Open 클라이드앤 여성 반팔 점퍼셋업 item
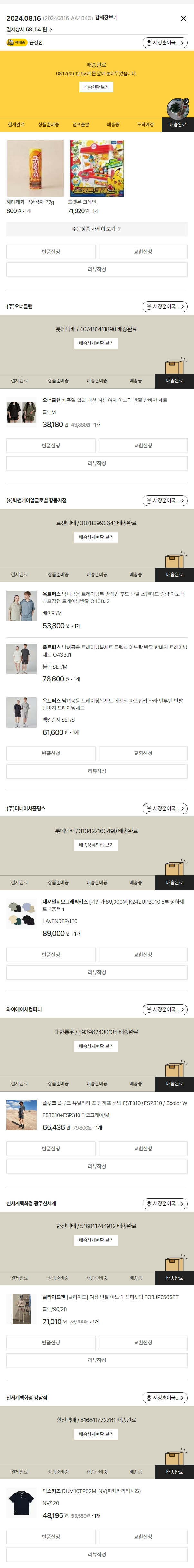The image size is (194, 1568). tap(111, 1297)
